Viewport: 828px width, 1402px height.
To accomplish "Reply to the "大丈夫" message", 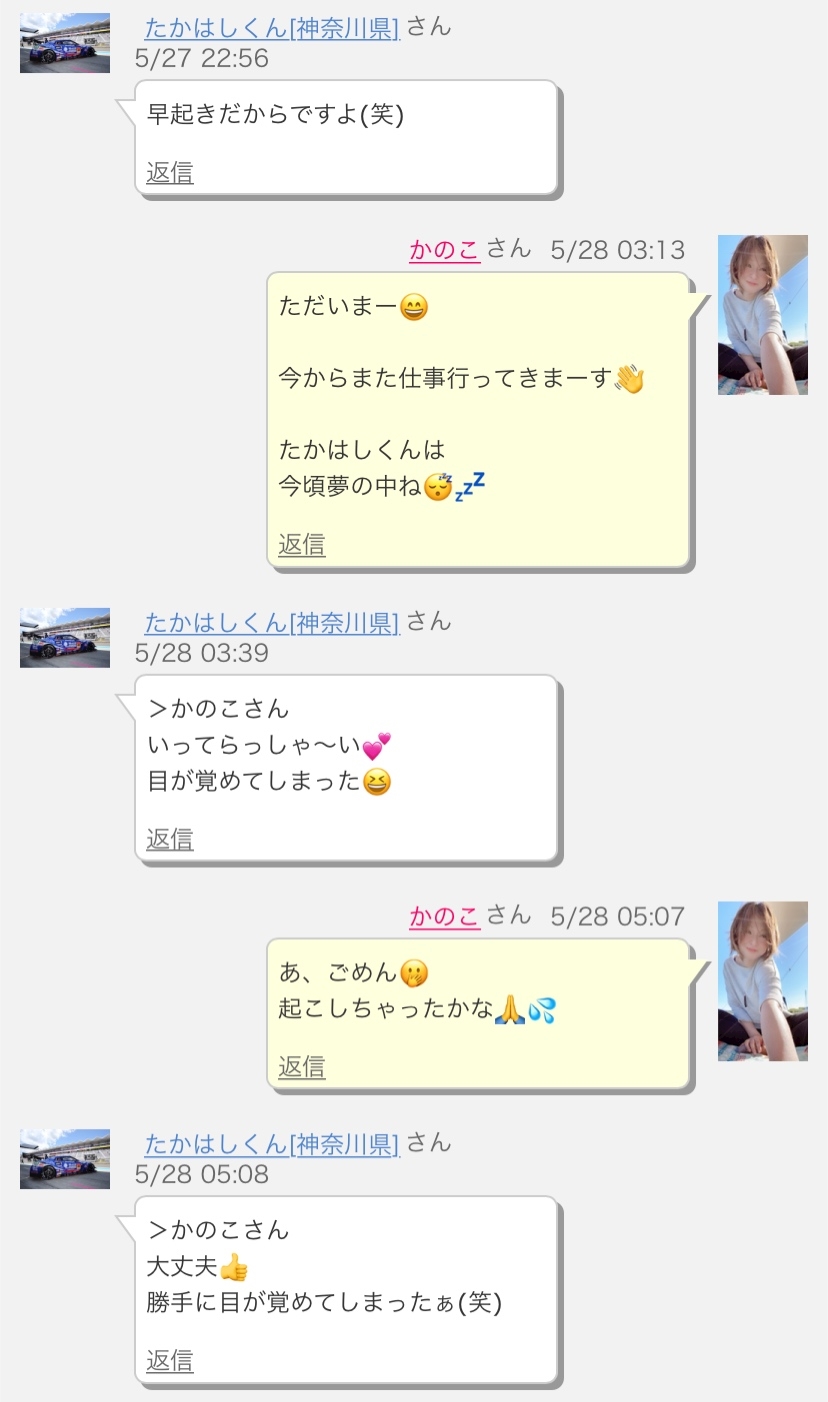I will point(170,1360).
